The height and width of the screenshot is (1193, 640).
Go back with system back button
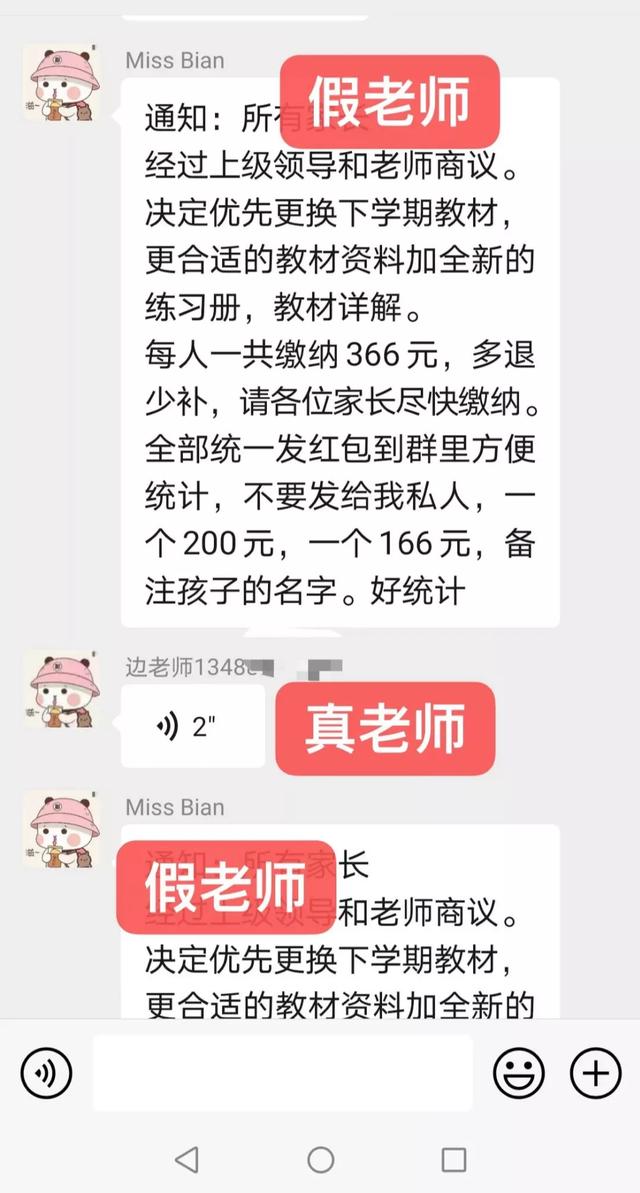(187, 1159)
